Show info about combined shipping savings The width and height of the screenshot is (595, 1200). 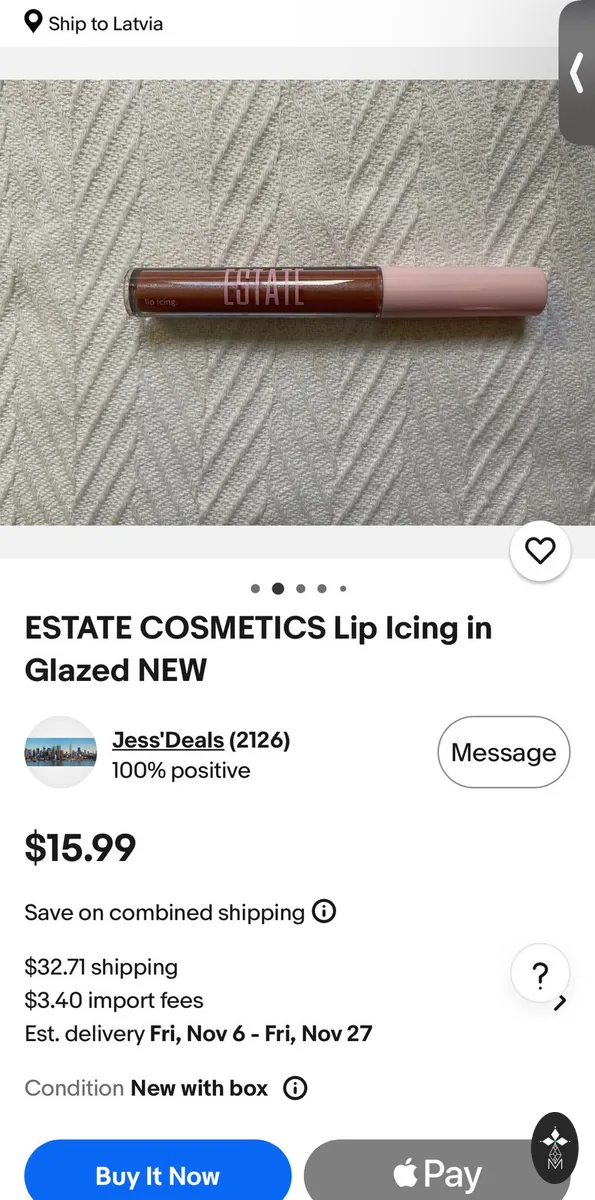click(x=324, y=912)
